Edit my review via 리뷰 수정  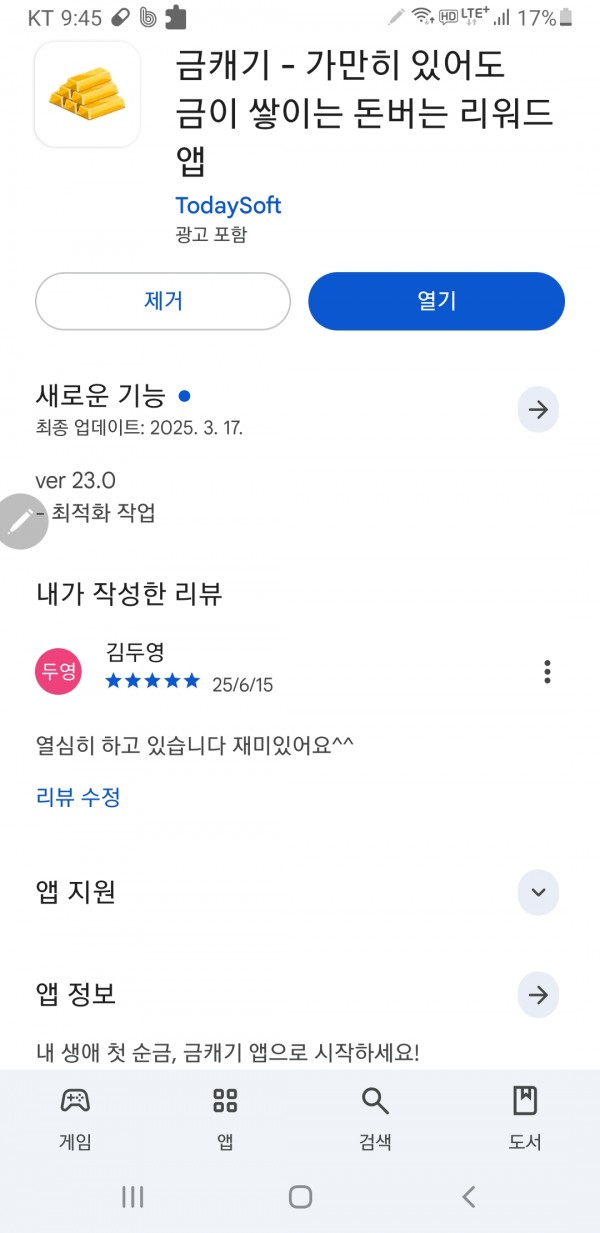coord(78,797)
